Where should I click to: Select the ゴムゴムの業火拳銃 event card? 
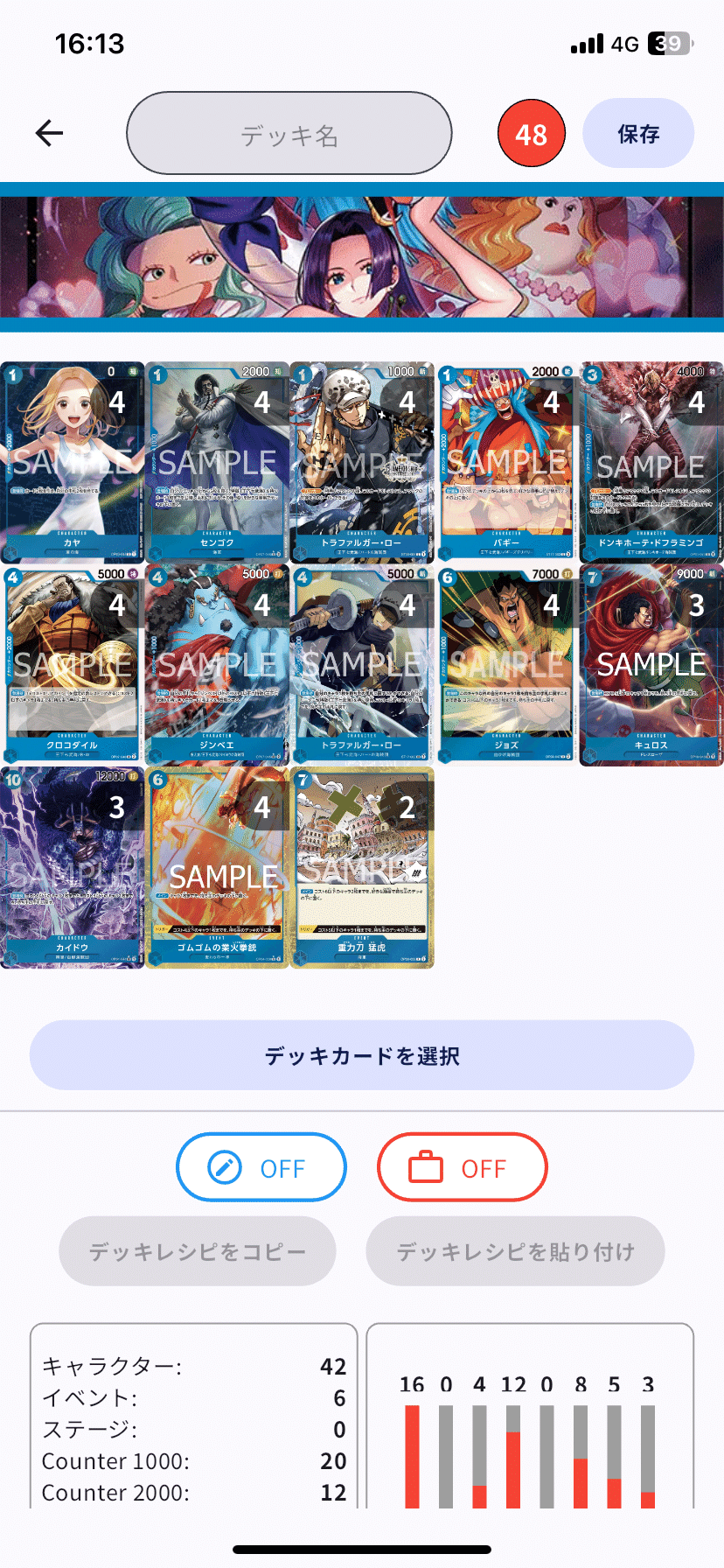(x=217, y=868)
